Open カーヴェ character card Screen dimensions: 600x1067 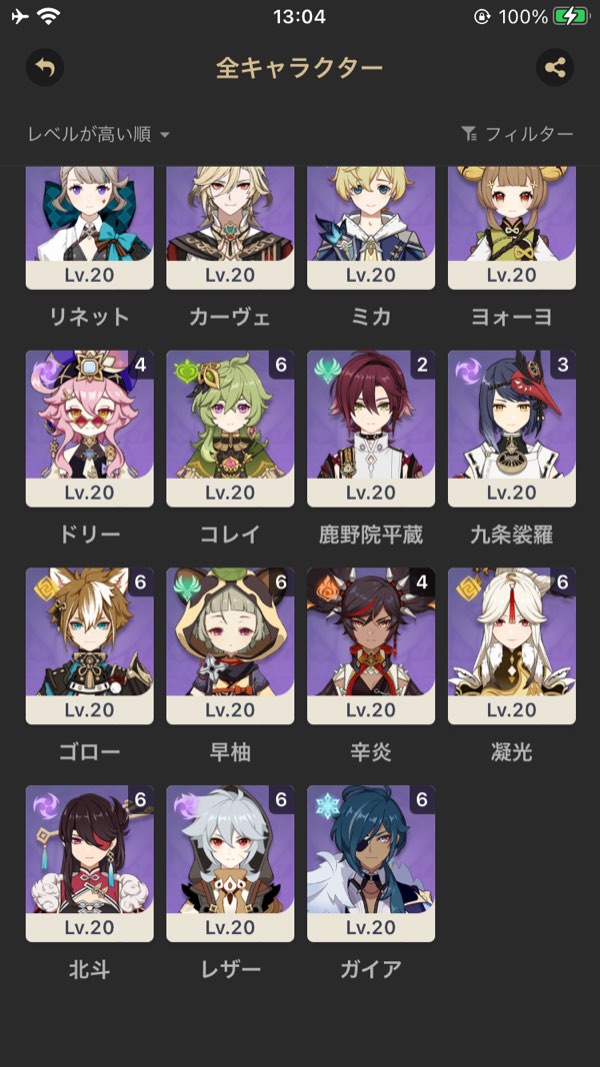pos(230,228)
